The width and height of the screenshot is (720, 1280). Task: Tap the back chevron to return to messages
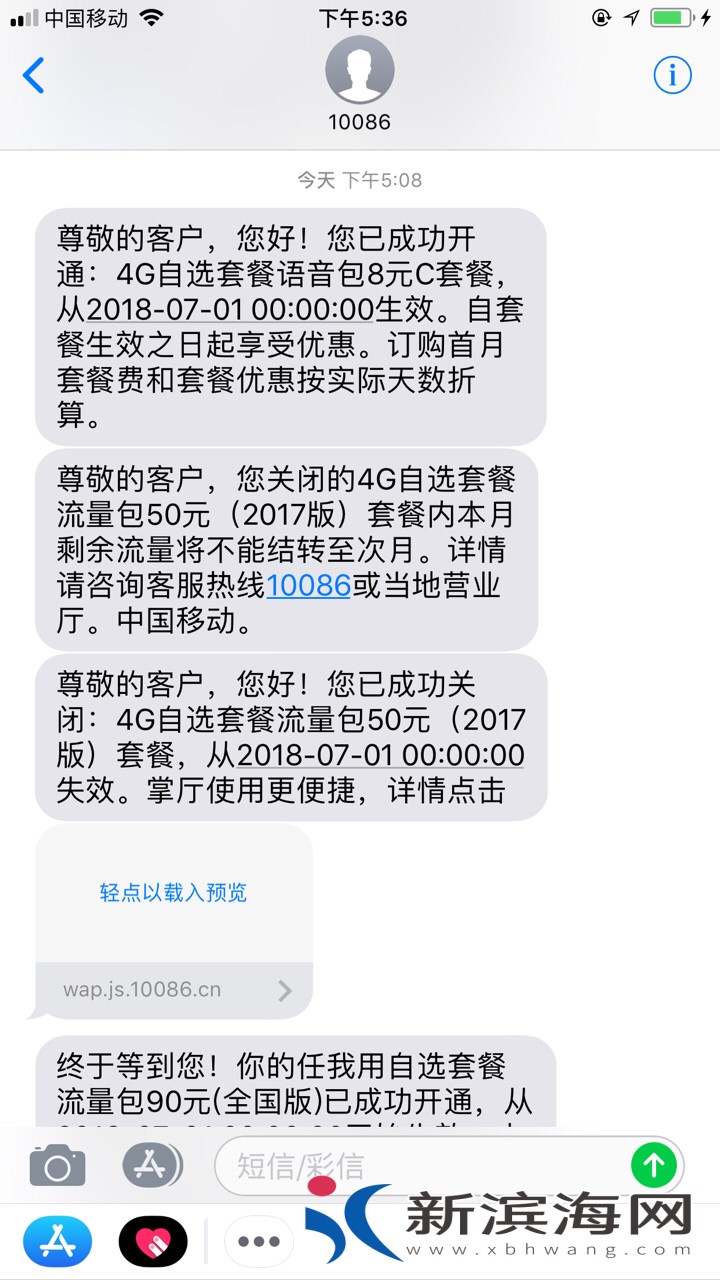[35, 75]
